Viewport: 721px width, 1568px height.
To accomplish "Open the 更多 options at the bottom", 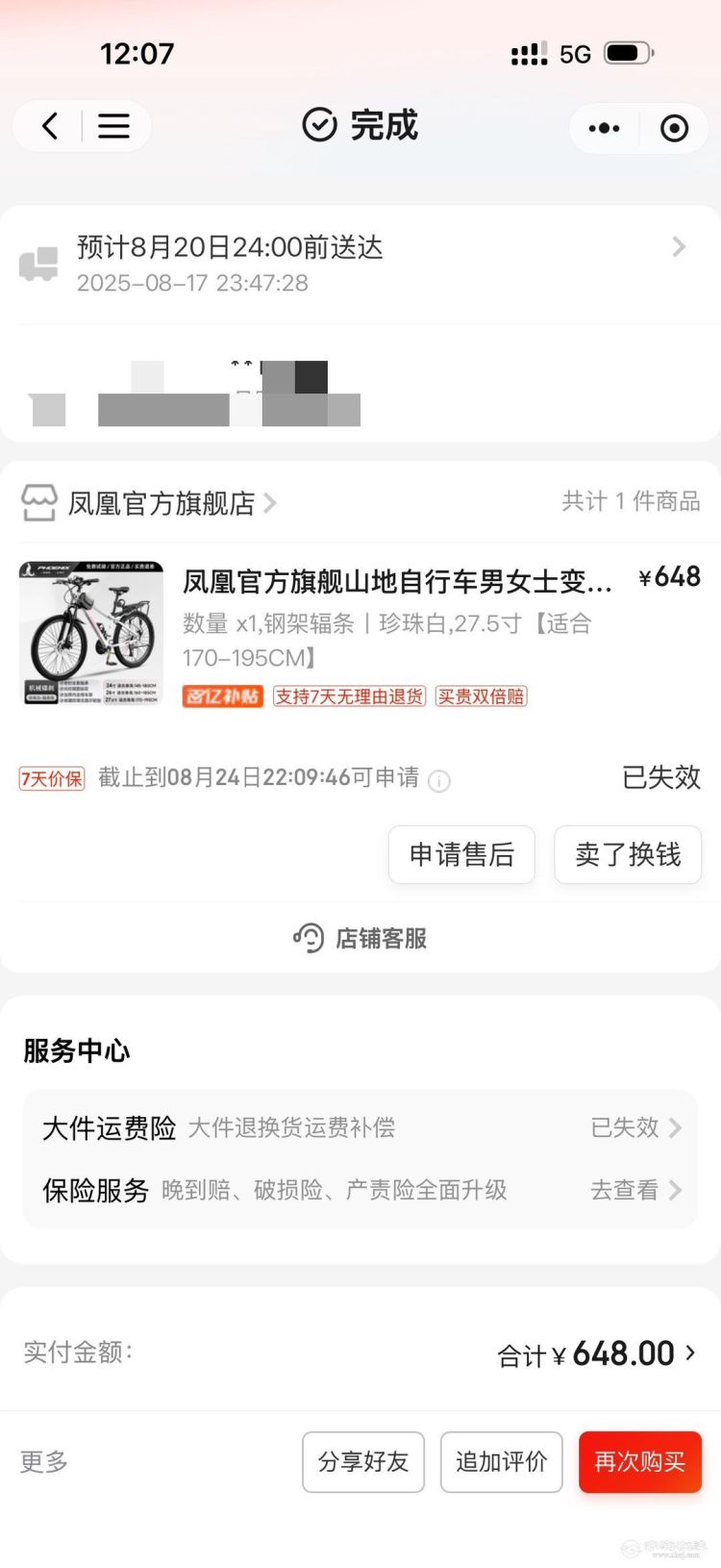I will point(44,1462).
